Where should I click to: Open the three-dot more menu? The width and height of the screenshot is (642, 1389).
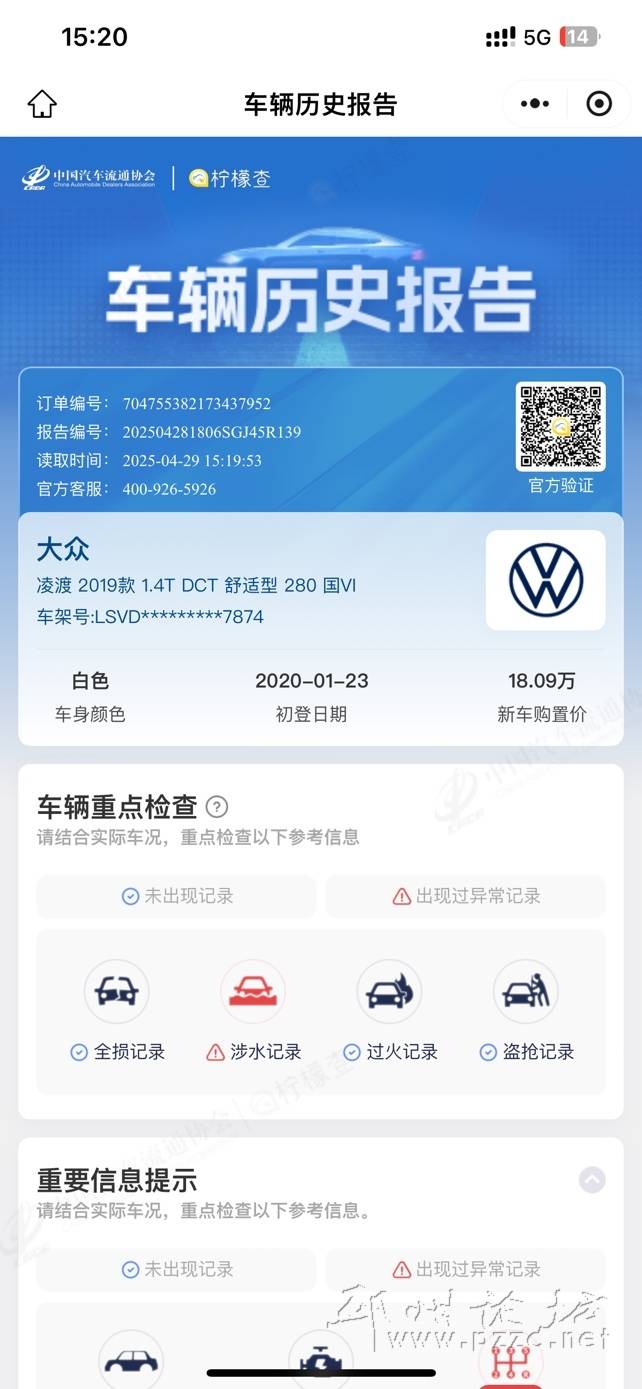pyautogui.click(x=535, y=103)
